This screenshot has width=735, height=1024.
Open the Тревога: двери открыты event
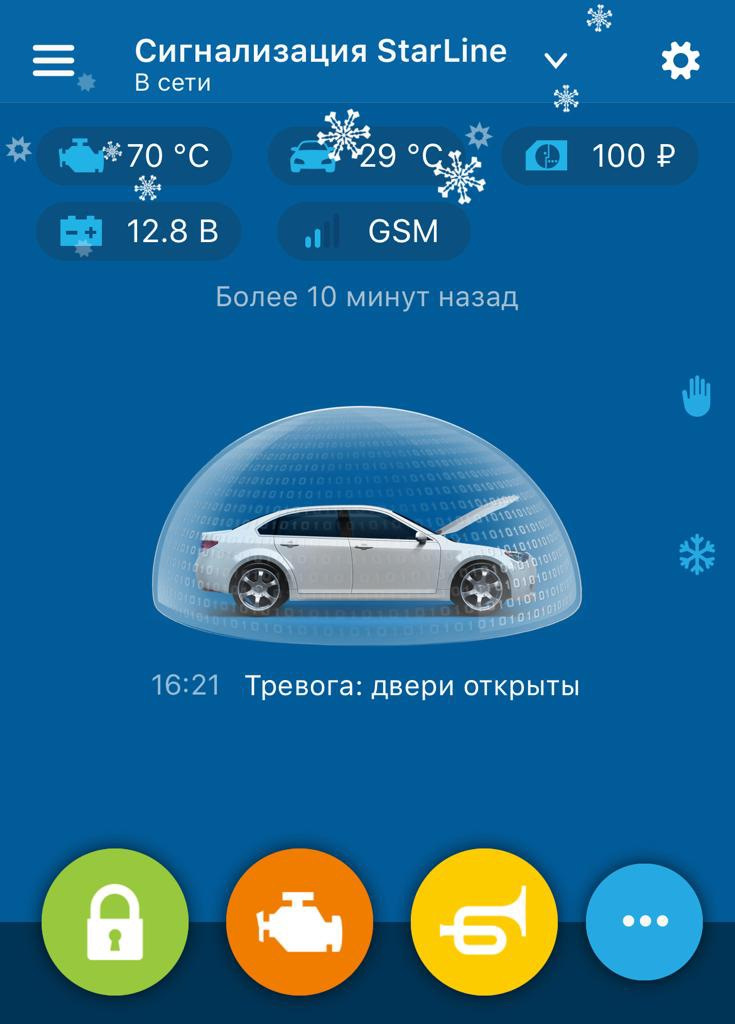pos(412,686)
